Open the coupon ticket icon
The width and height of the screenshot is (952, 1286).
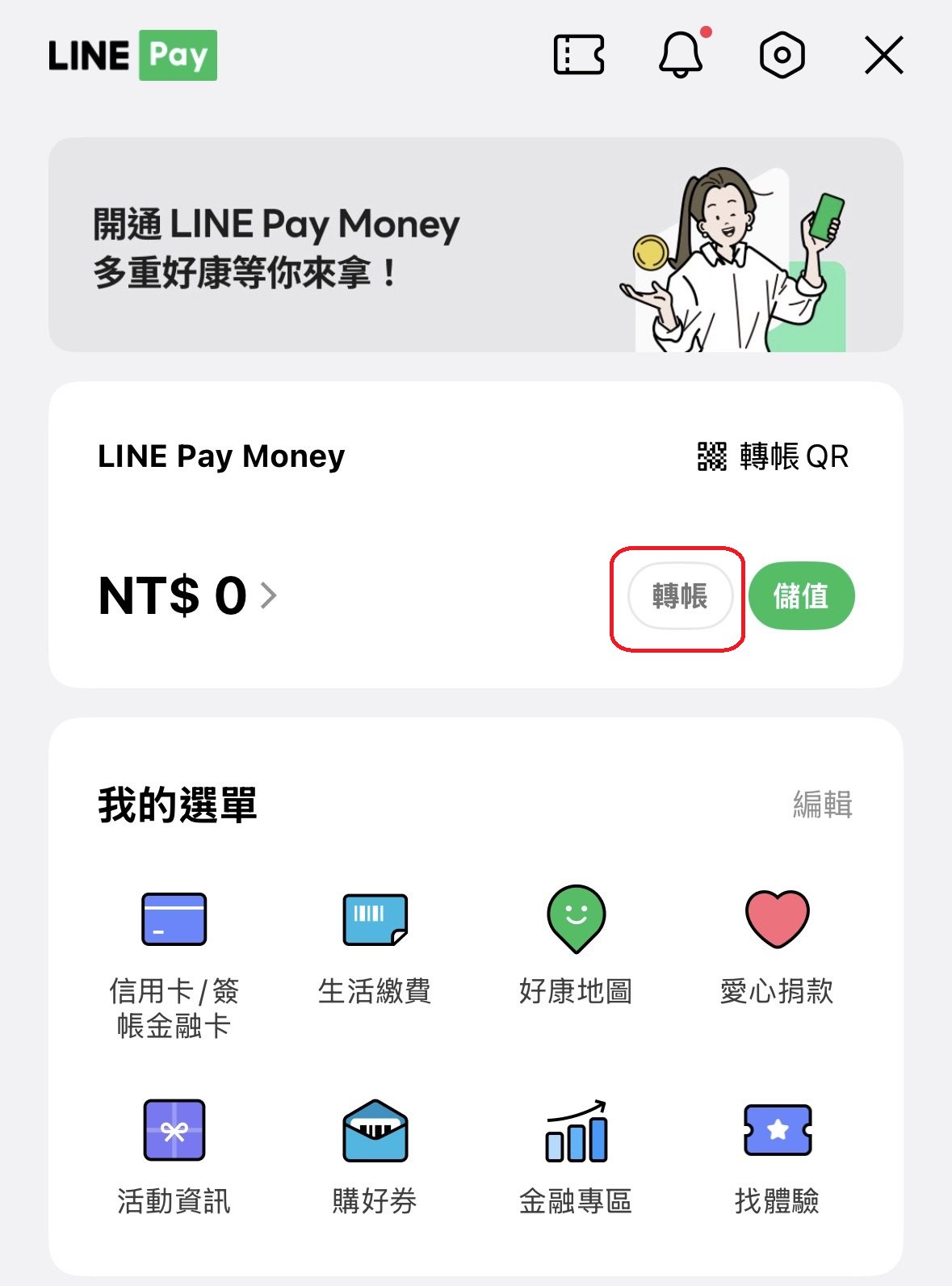pos(579,55)
